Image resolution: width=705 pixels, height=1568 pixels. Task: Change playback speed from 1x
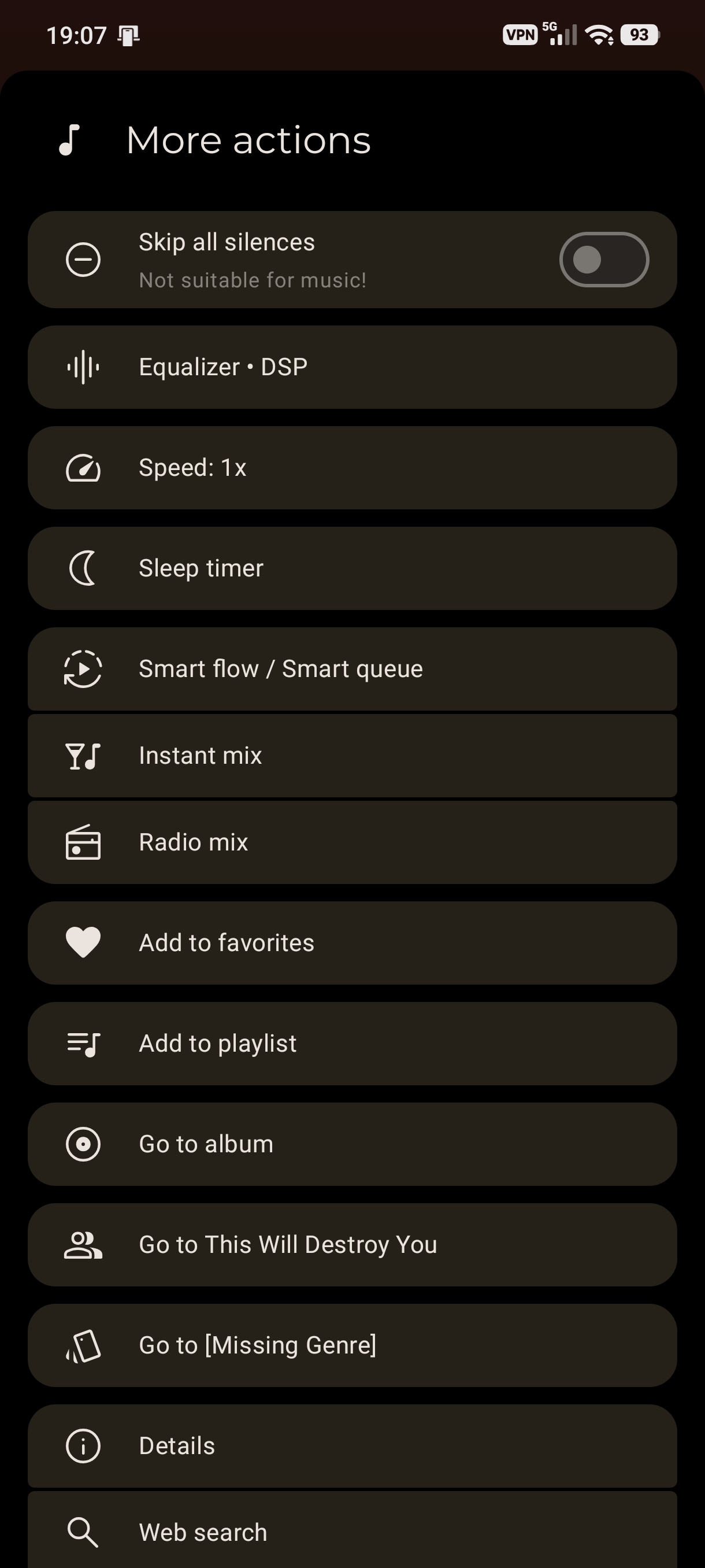351,468
